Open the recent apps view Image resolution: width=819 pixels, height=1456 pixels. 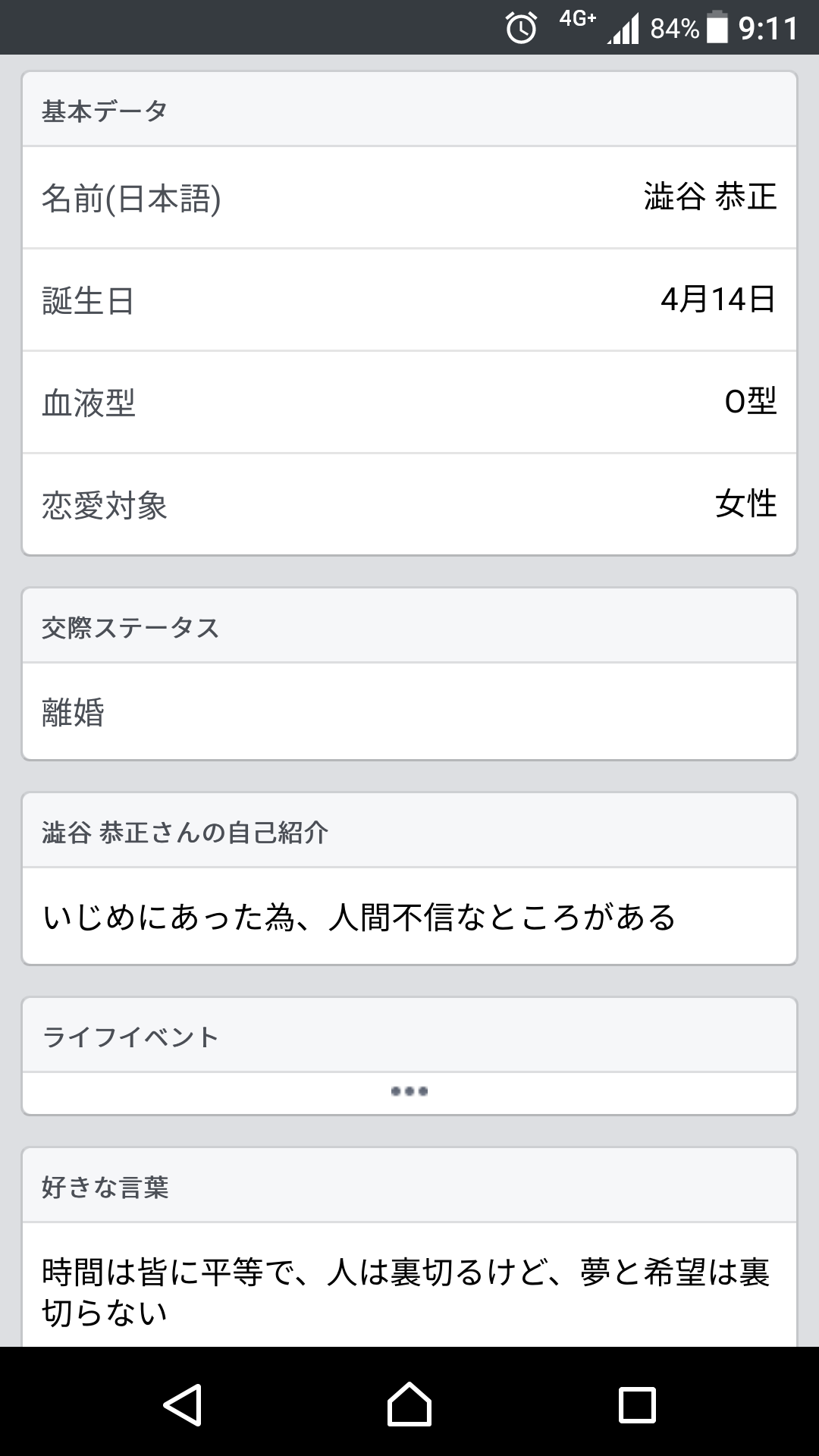point(637,1405)
